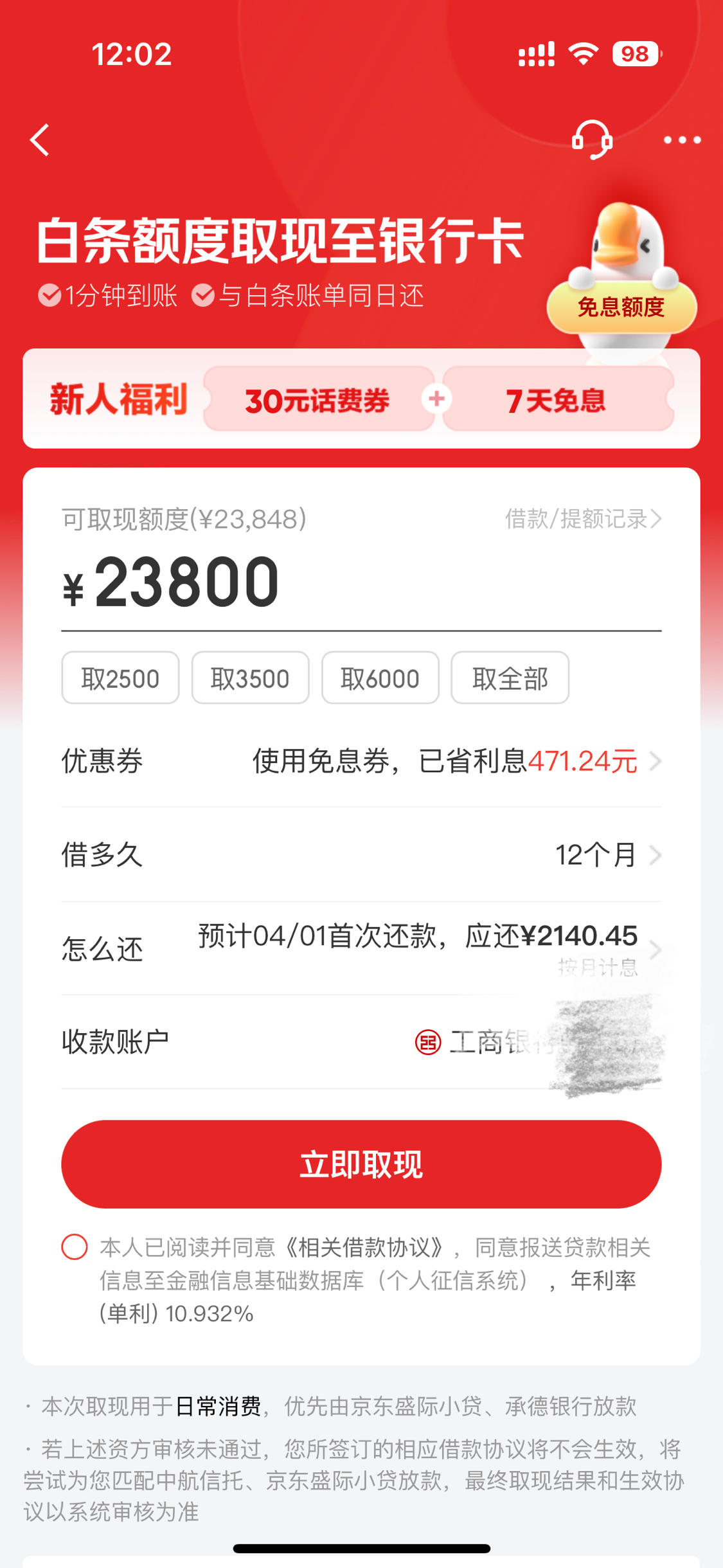This screenshot has height=1568, width=723.
Task: Select 取全部 to withdraw everything
Action: [510, 678]
